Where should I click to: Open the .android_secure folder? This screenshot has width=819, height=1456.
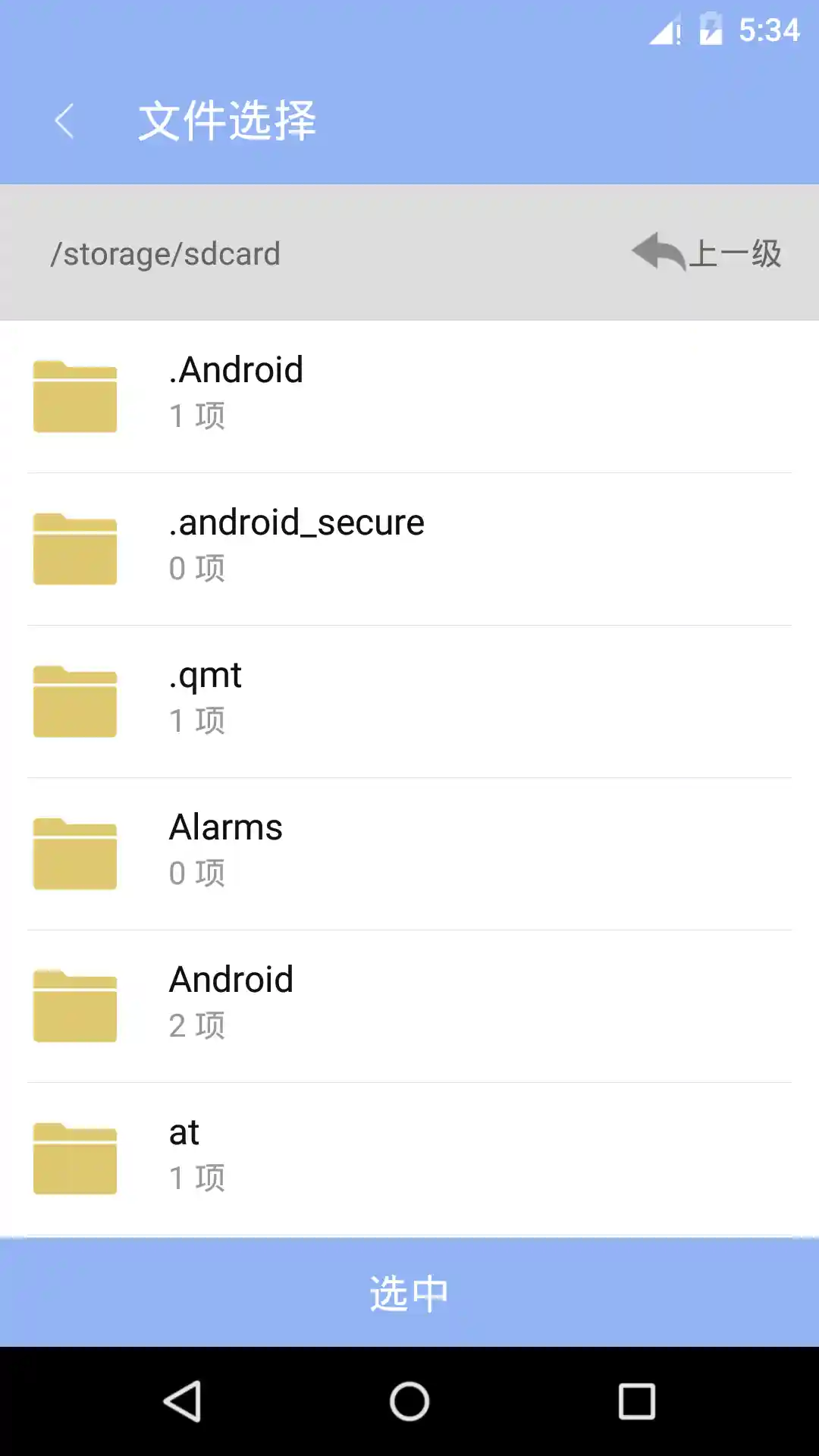click(409, 548)
